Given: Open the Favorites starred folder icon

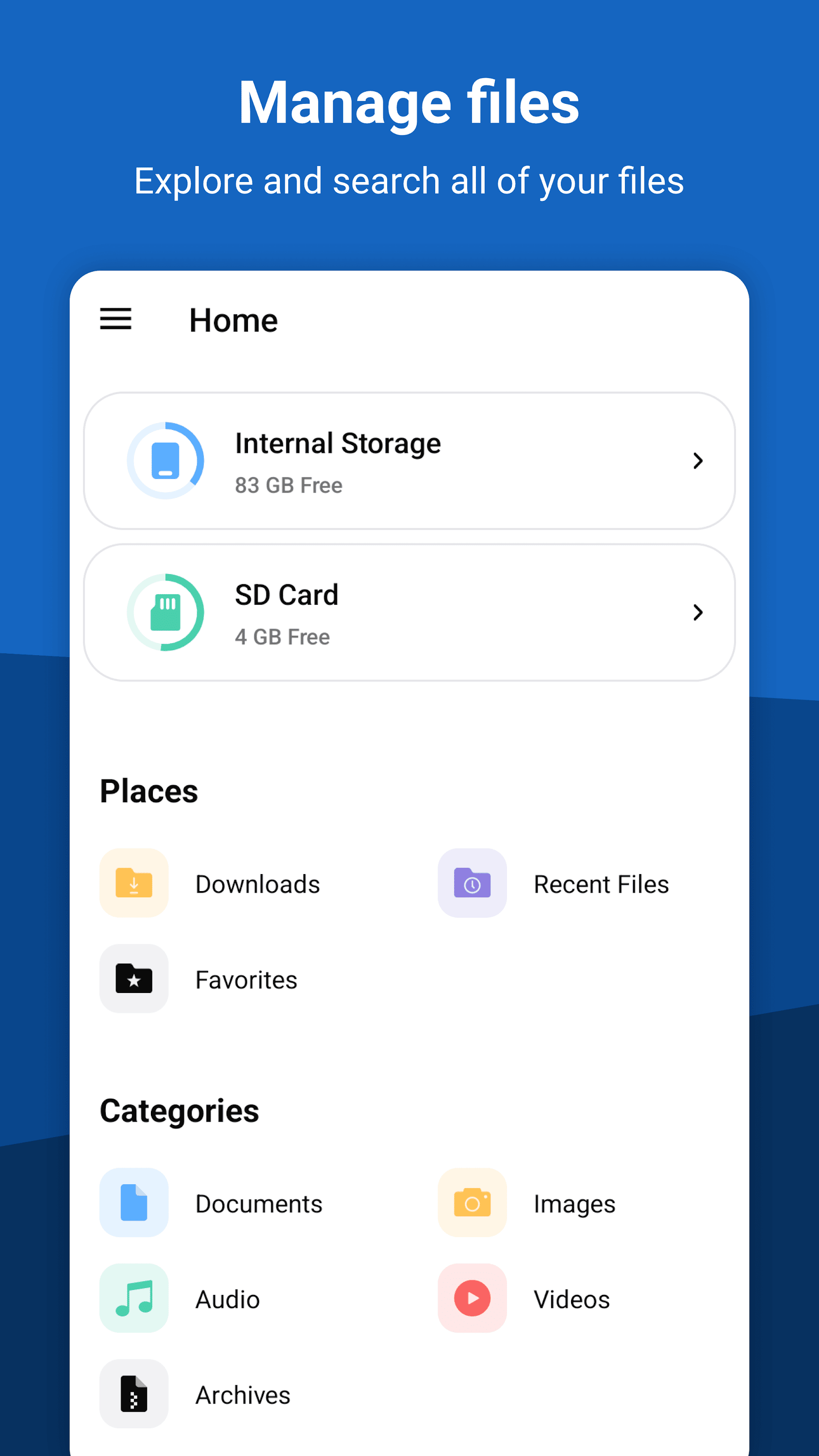Looking at the screenshot, I should [133, 979].
